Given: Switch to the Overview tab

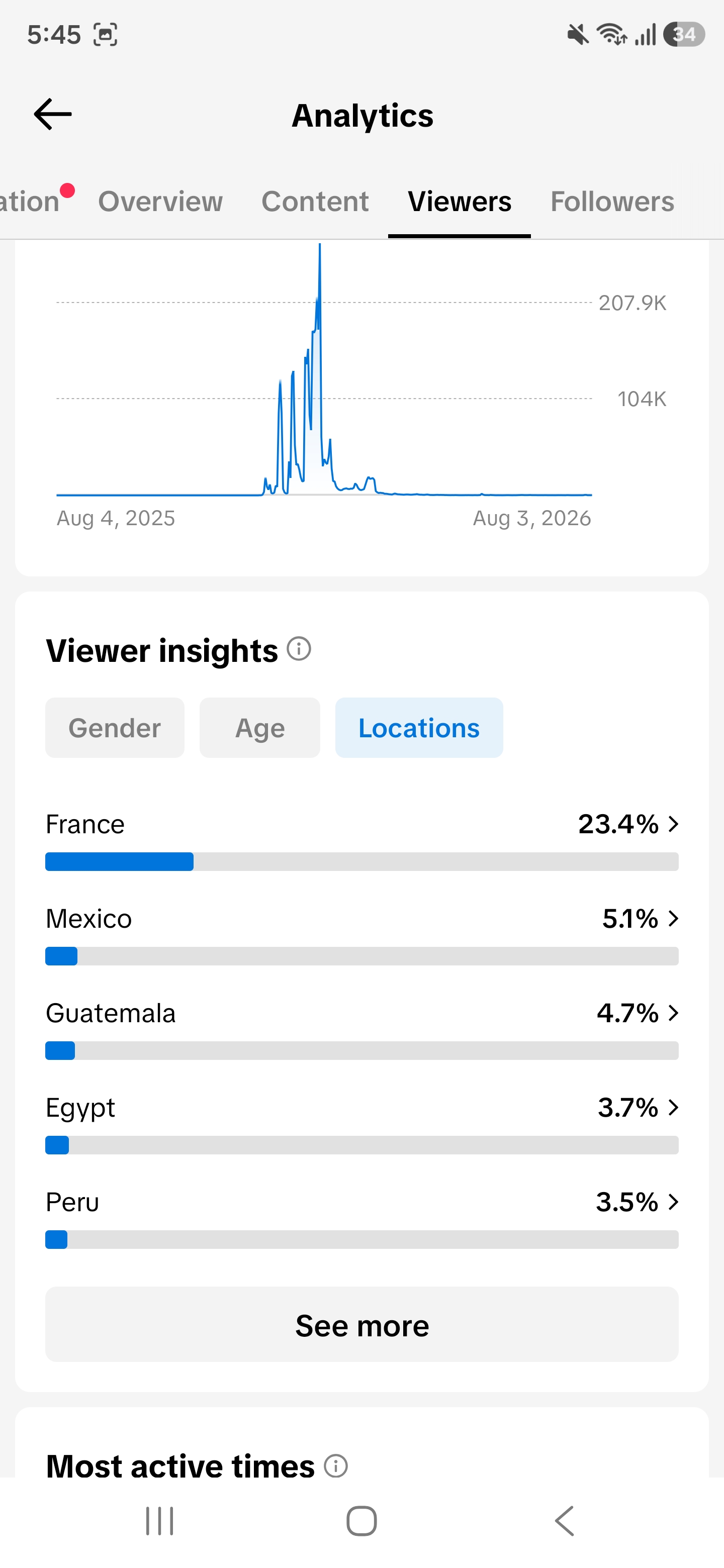Looking at the screenshot, I should click(x=160, y=202).
